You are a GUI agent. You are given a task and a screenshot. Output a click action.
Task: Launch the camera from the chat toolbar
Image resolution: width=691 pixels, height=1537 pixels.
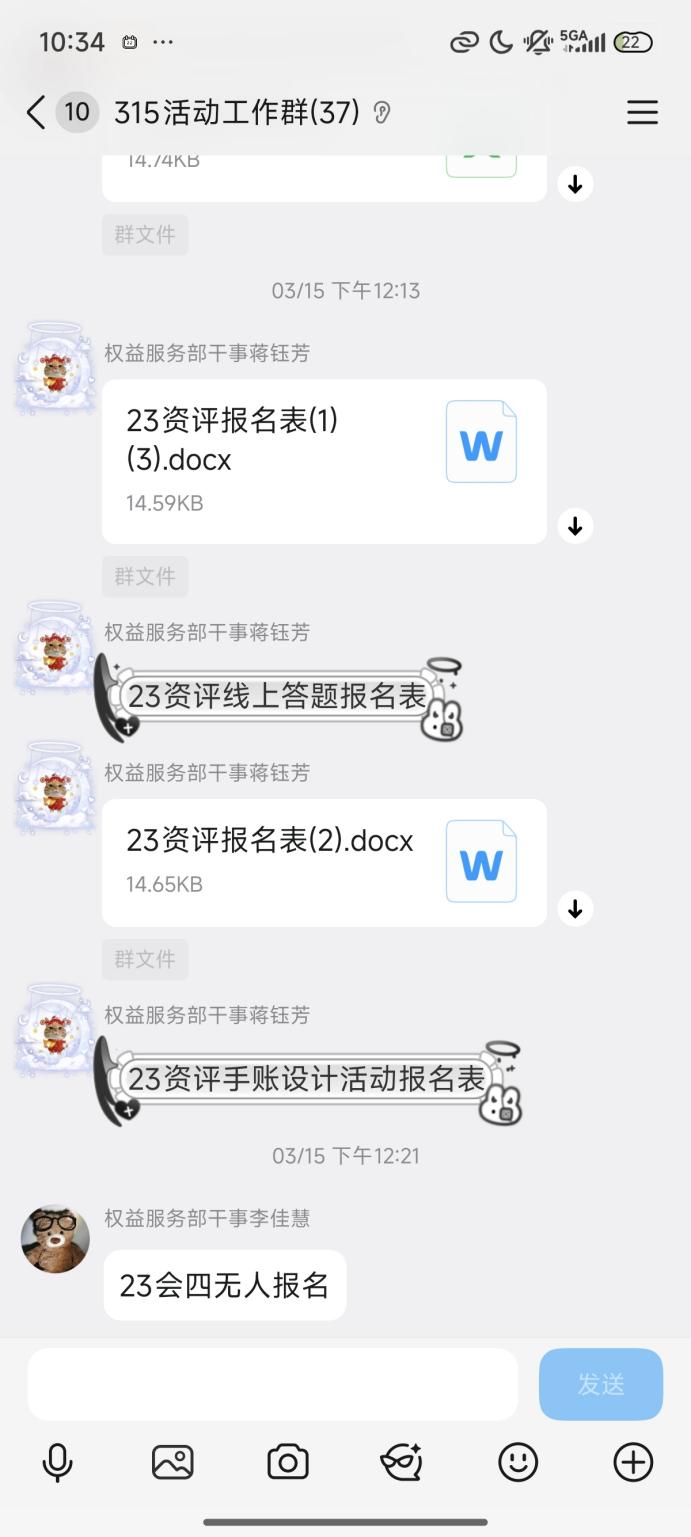pyautogui.click(x=288, y=1463)
